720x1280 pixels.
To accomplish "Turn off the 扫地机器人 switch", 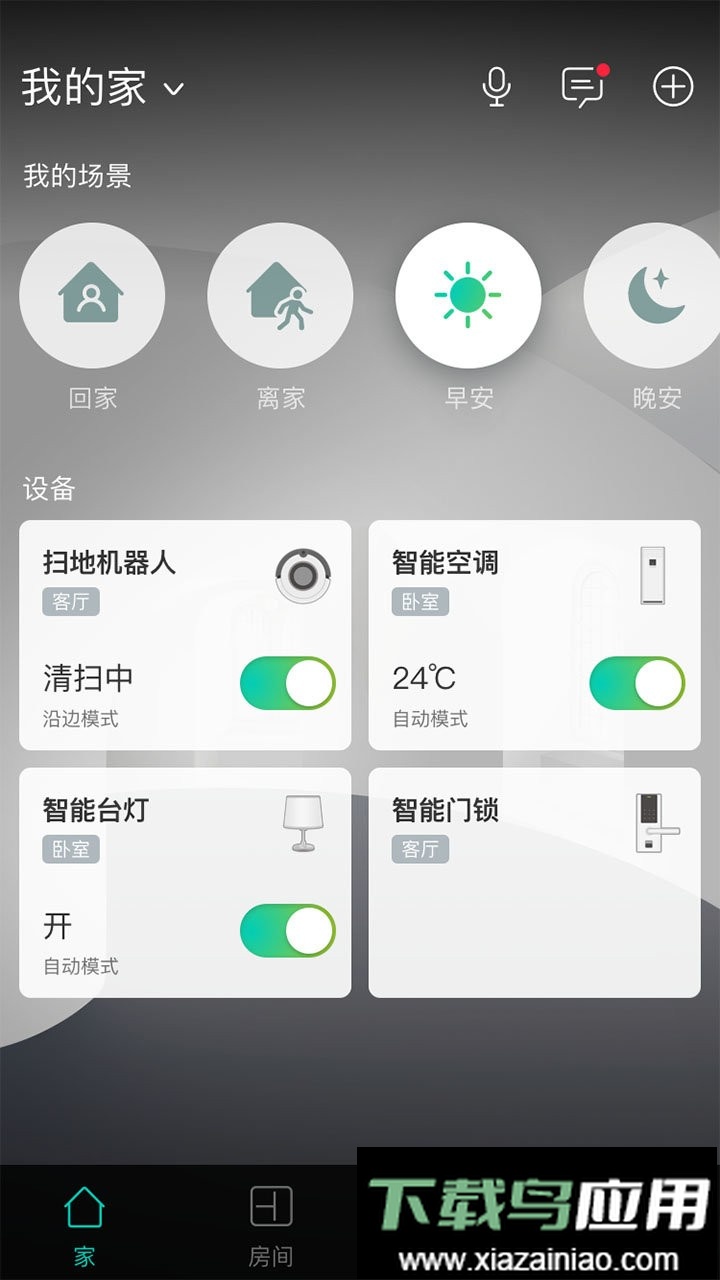I will 287,683.
